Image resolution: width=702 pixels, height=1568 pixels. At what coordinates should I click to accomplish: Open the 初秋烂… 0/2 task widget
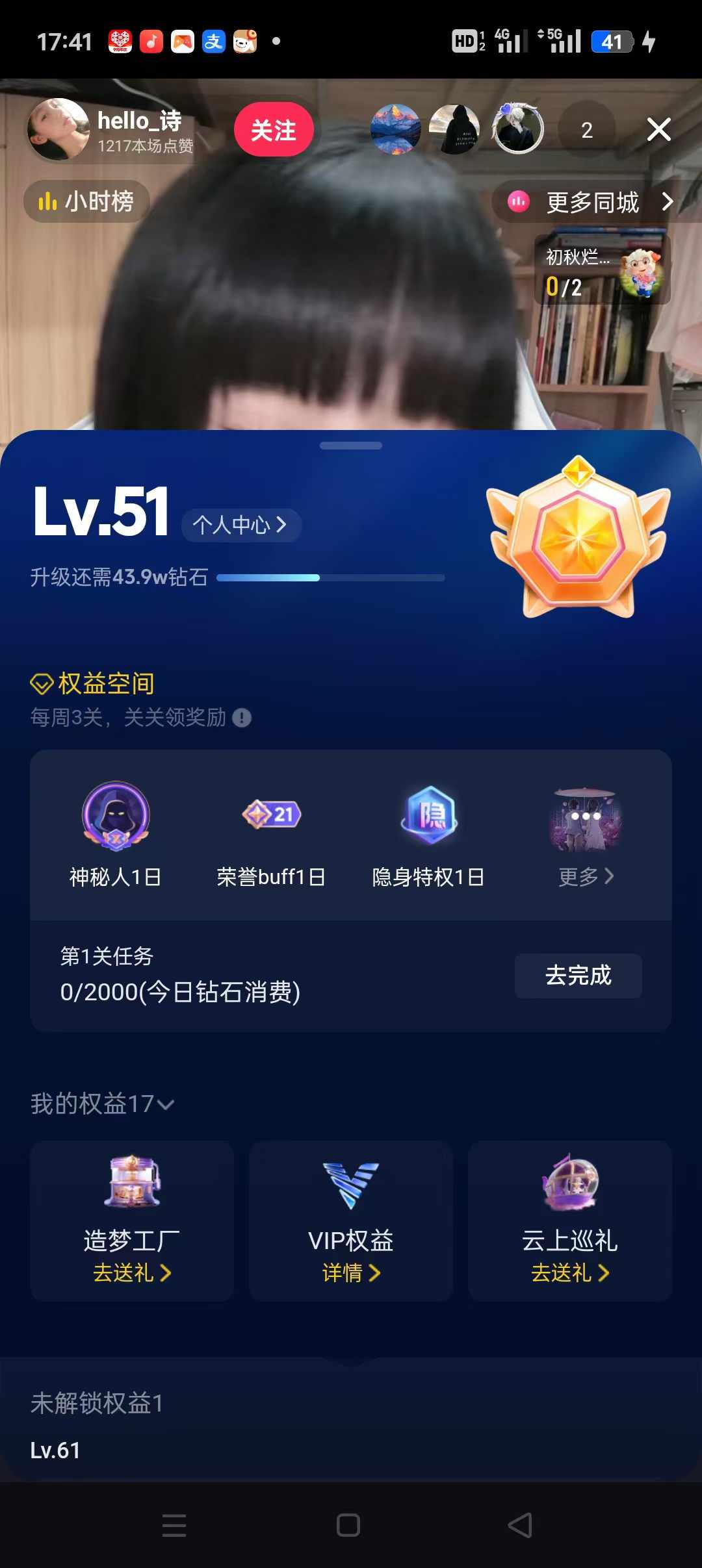pyautogui.click(x=602, y=271)
